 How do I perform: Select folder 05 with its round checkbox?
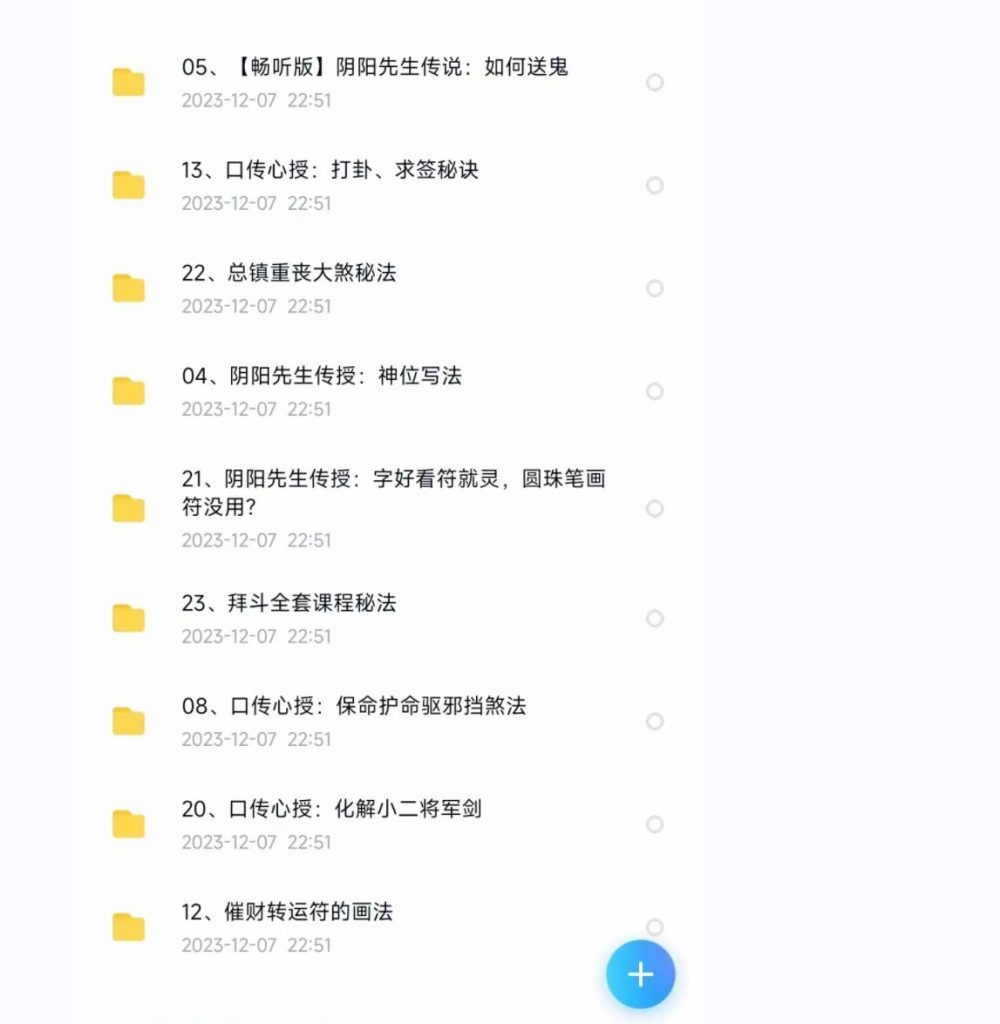[654, 83]
